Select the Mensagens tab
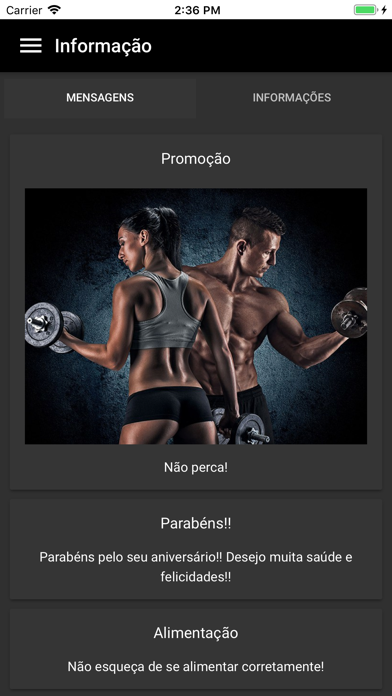This screenshot has height=696, width=392. (x=100, y=98)
